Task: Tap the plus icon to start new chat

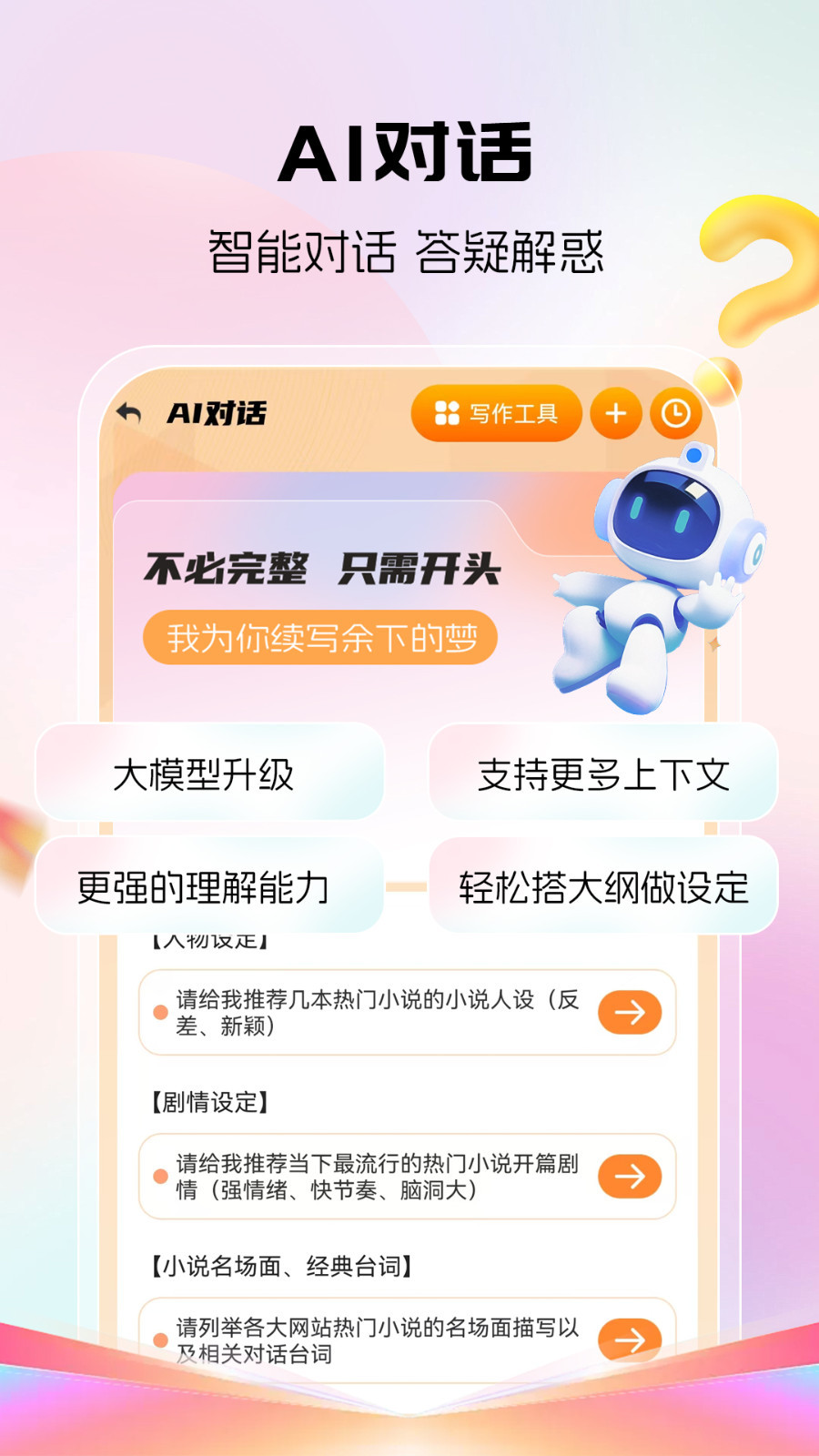Action: 615,412
